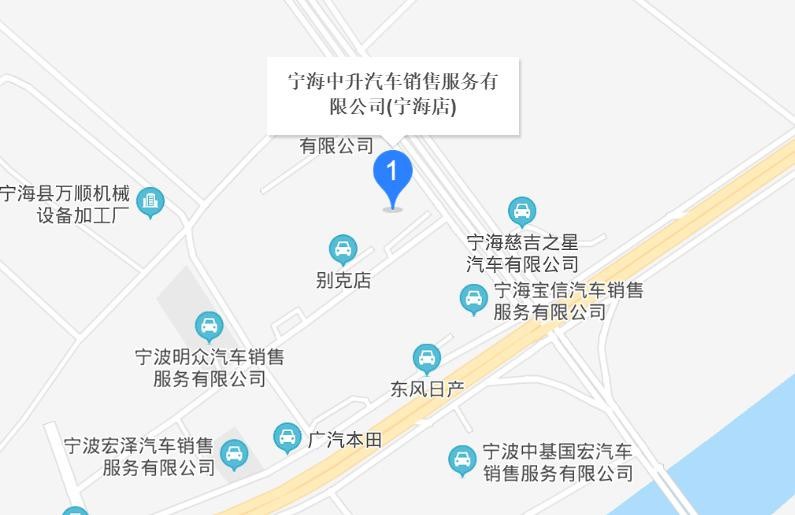Tap the blue marker numbered 1

[x=393, y=176]
